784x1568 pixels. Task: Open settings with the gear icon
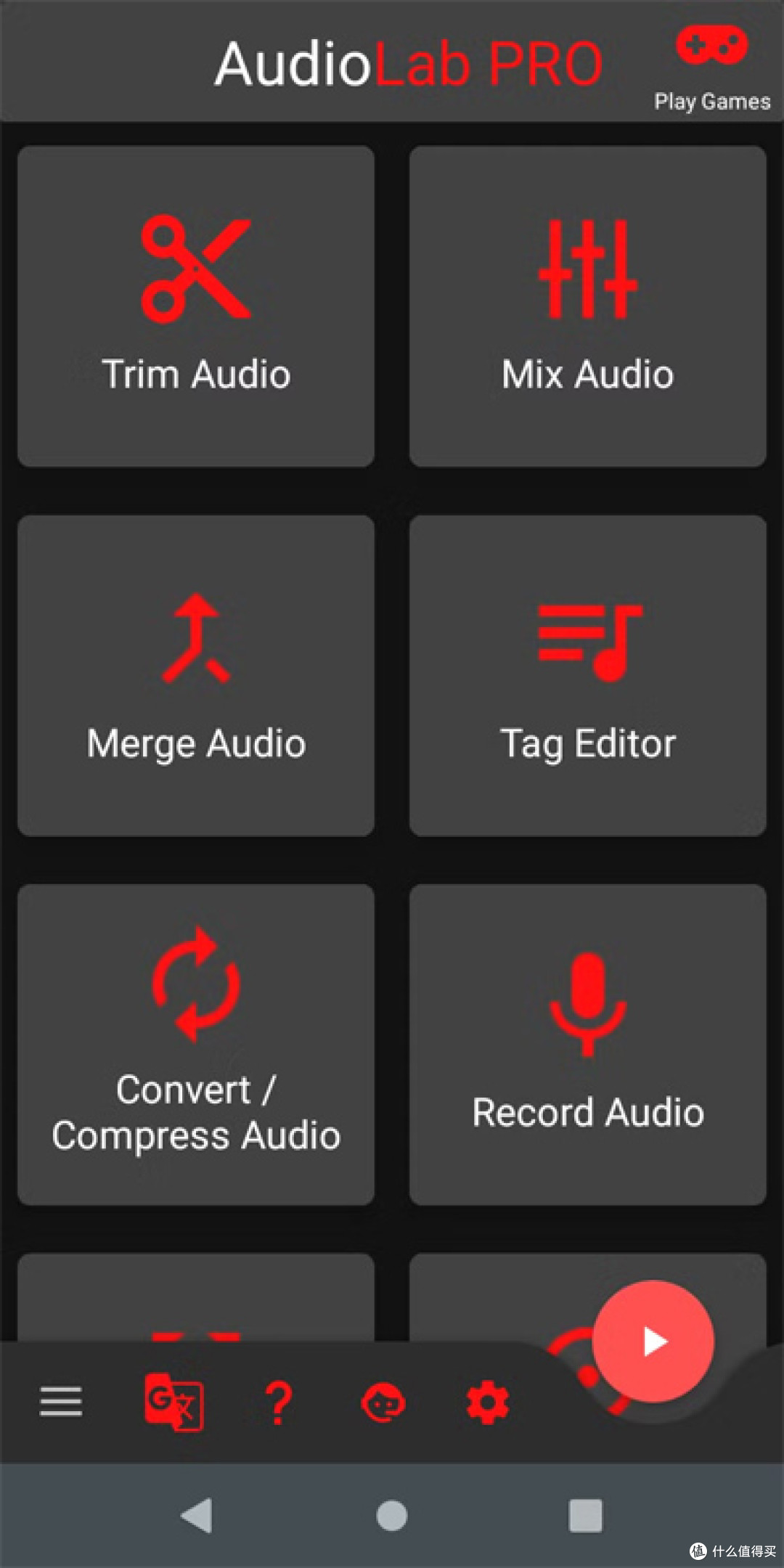[x=488, y=1402]
